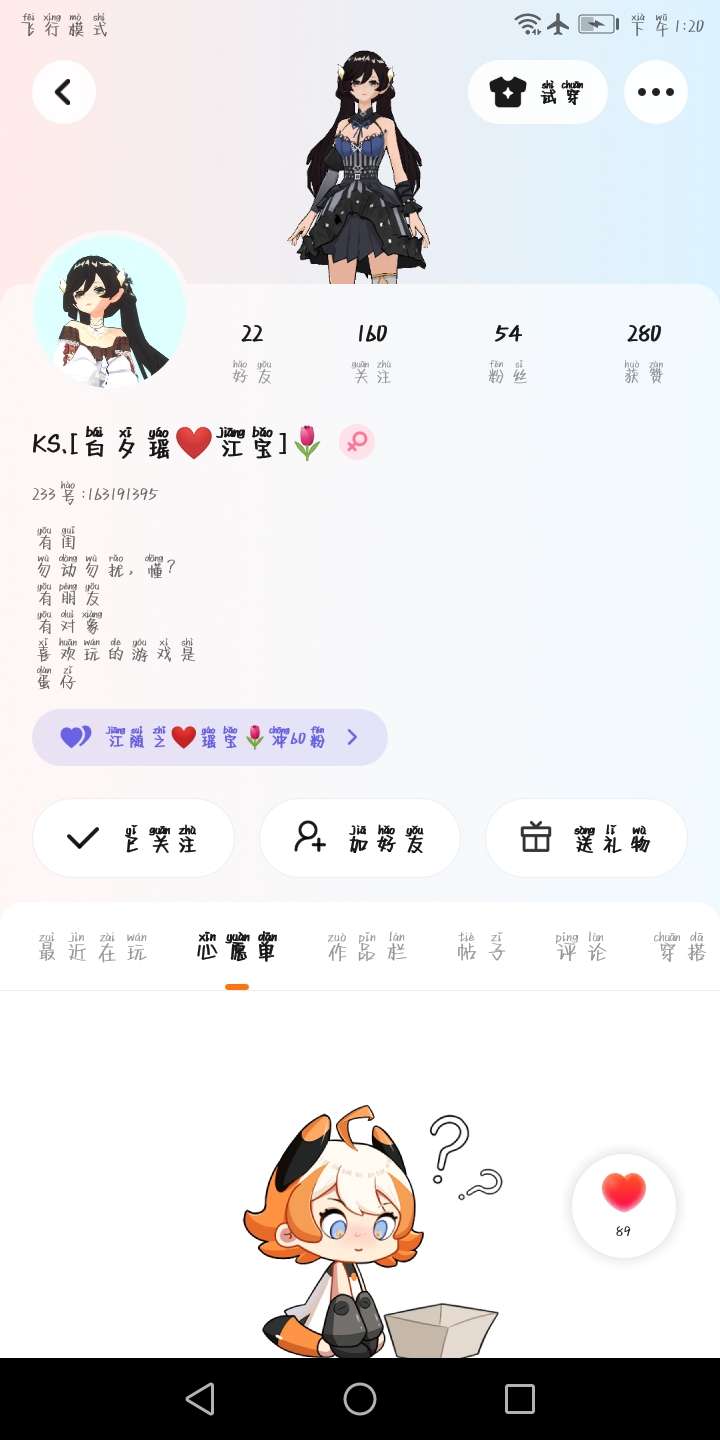
Task: View the 54 粉丝 fans list
Action: point(508,352)
